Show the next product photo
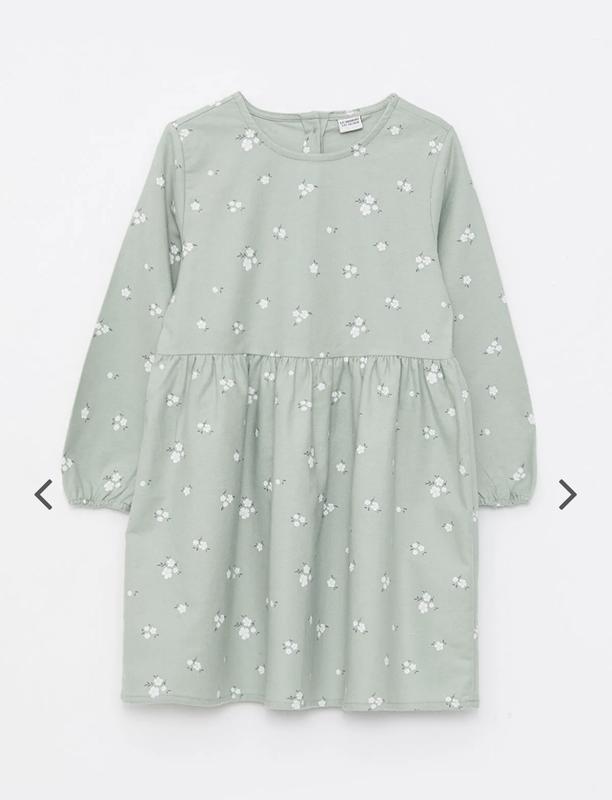 point(567,494)
